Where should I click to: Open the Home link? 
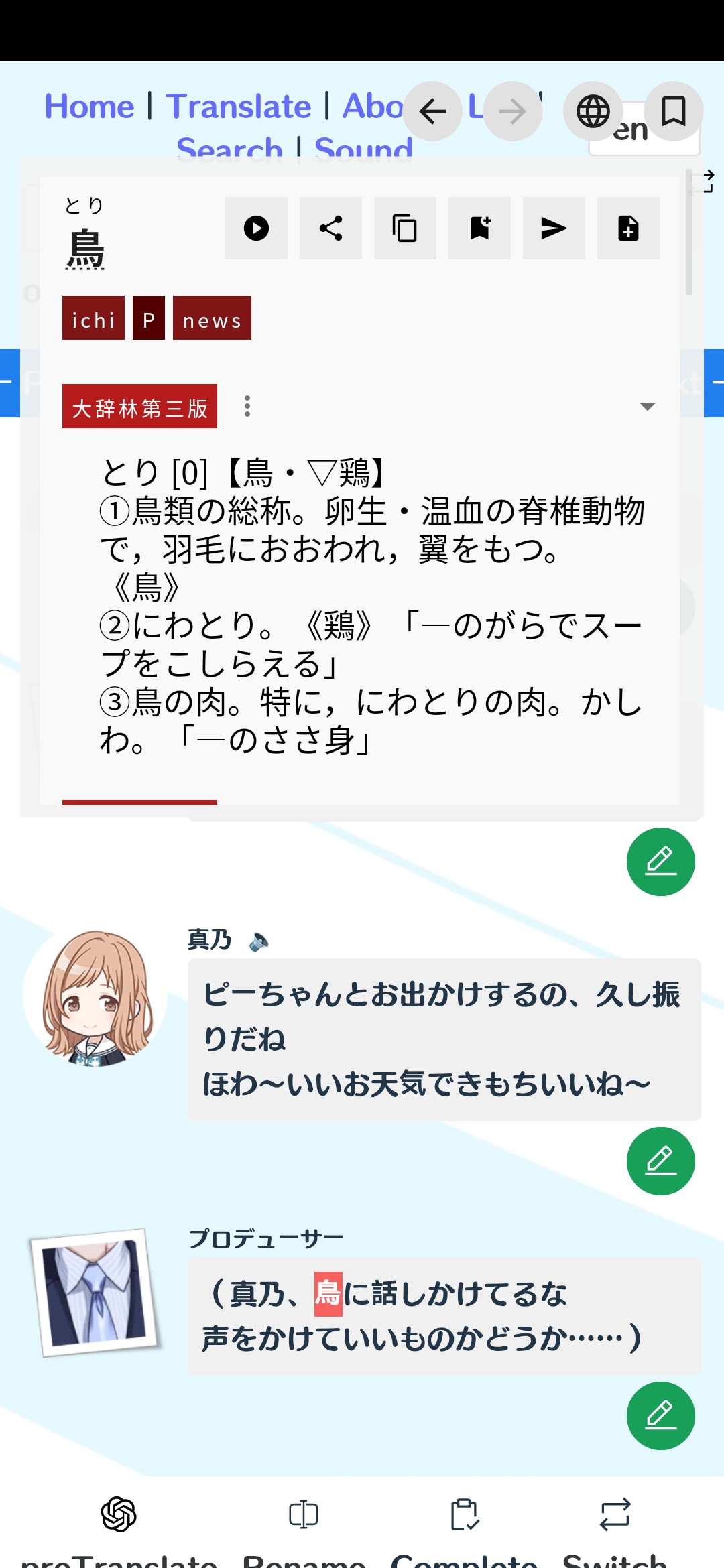coord(89,107)
